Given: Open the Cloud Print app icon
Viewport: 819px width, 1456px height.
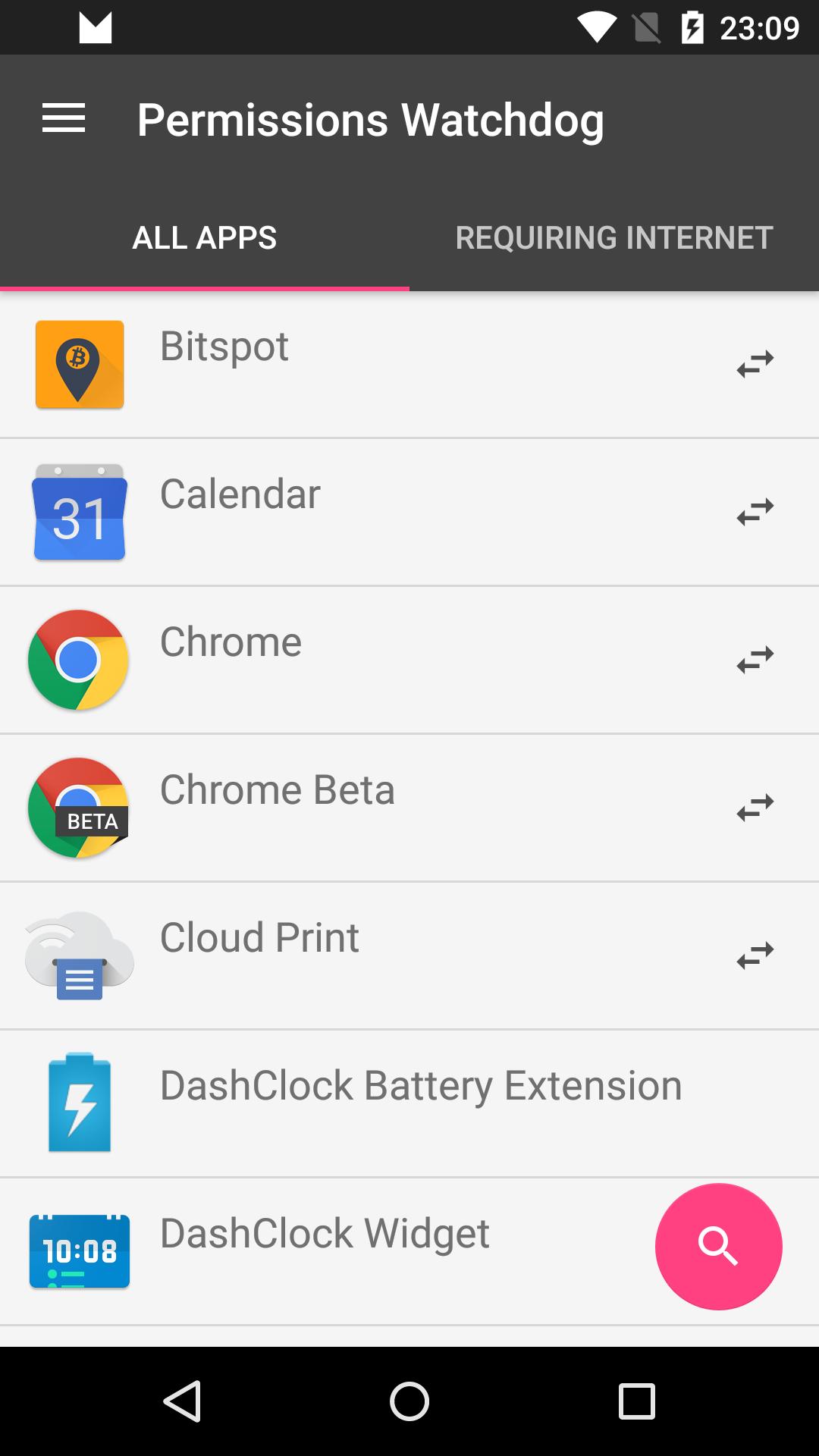Looking at the screenshot, I should click(79, 955).
